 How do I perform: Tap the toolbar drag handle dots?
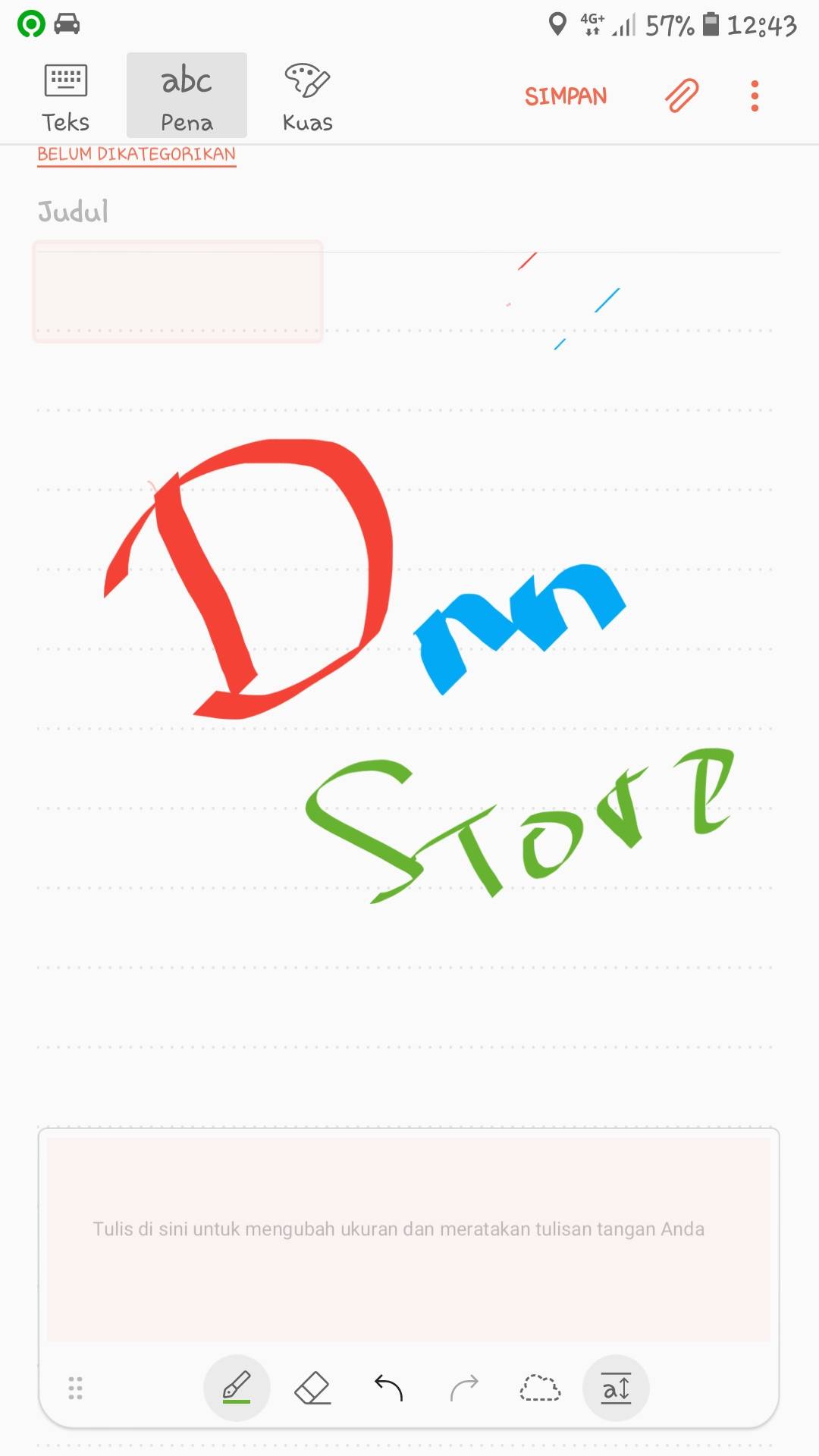click(x=75, y=1389)
